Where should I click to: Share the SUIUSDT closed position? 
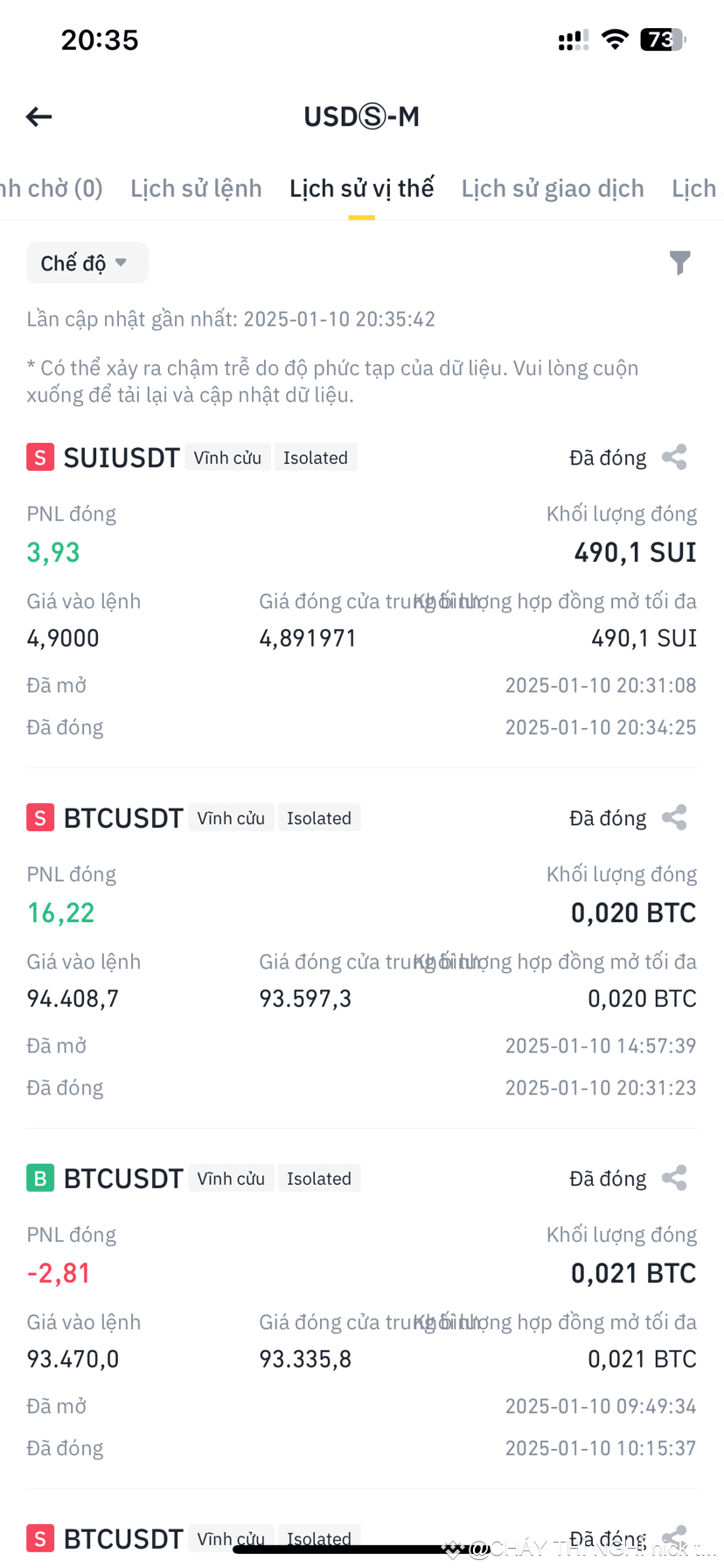click(674, 457)
